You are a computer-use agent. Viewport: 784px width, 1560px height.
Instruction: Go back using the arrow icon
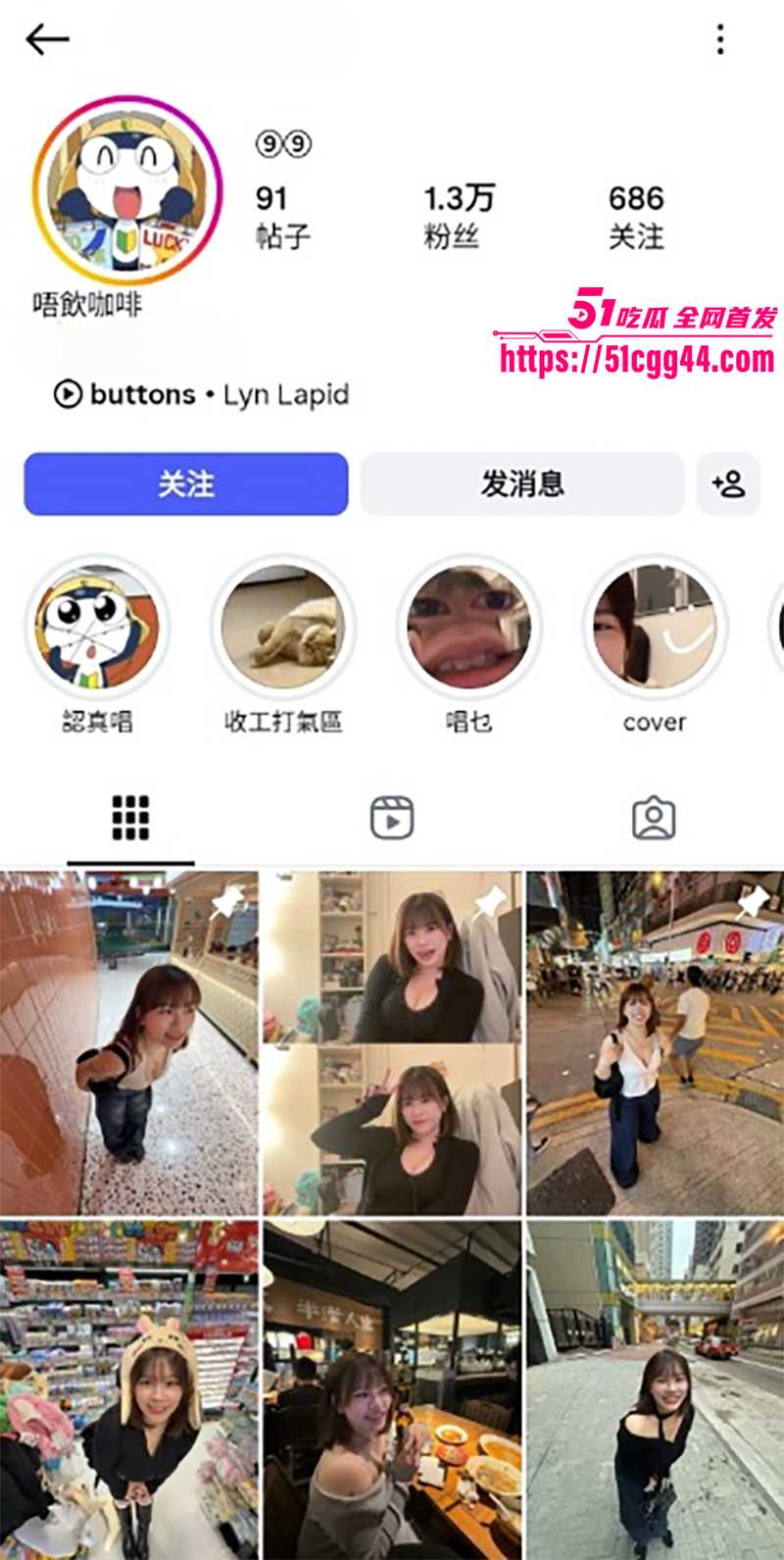pyautogui.click(x=47, y=39)
